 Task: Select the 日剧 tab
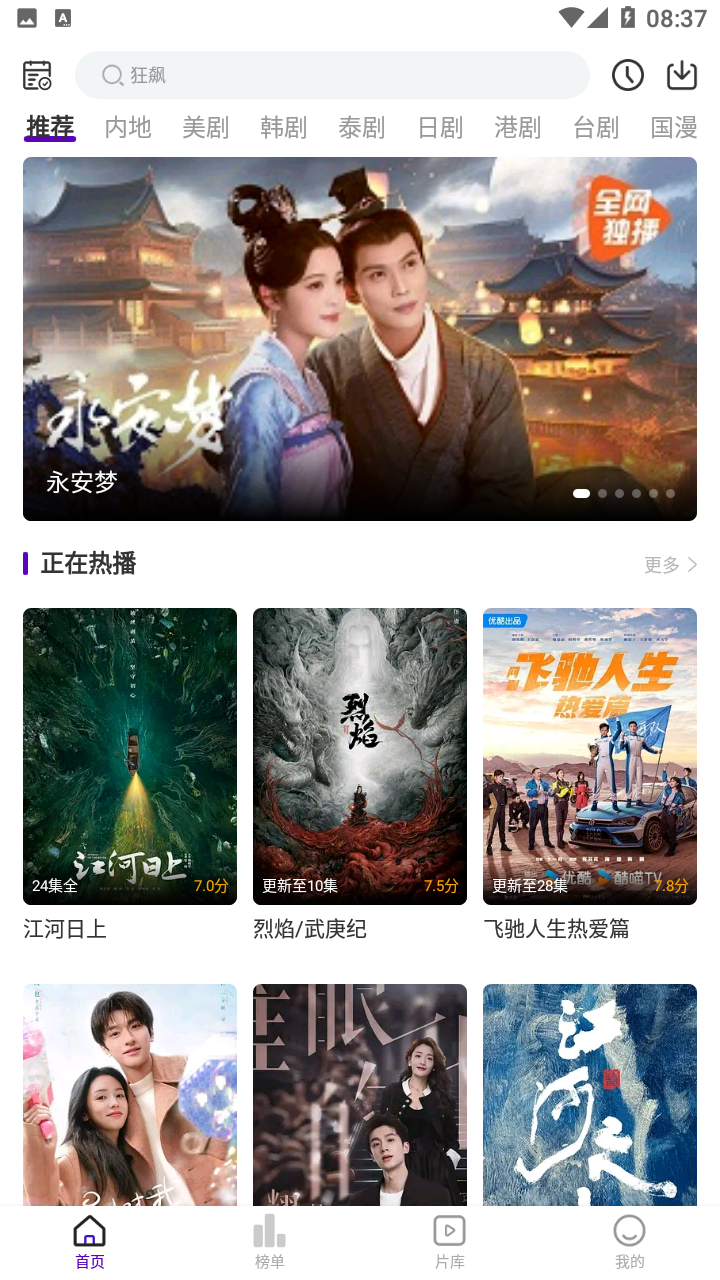440,127
